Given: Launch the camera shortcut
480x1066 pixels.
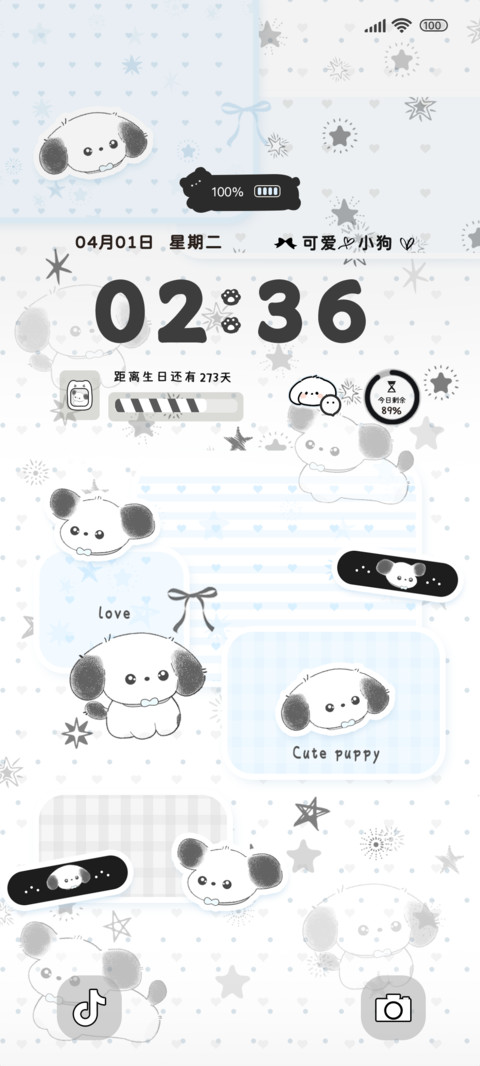Looking at the screenshot, I should pos(392,1007).
